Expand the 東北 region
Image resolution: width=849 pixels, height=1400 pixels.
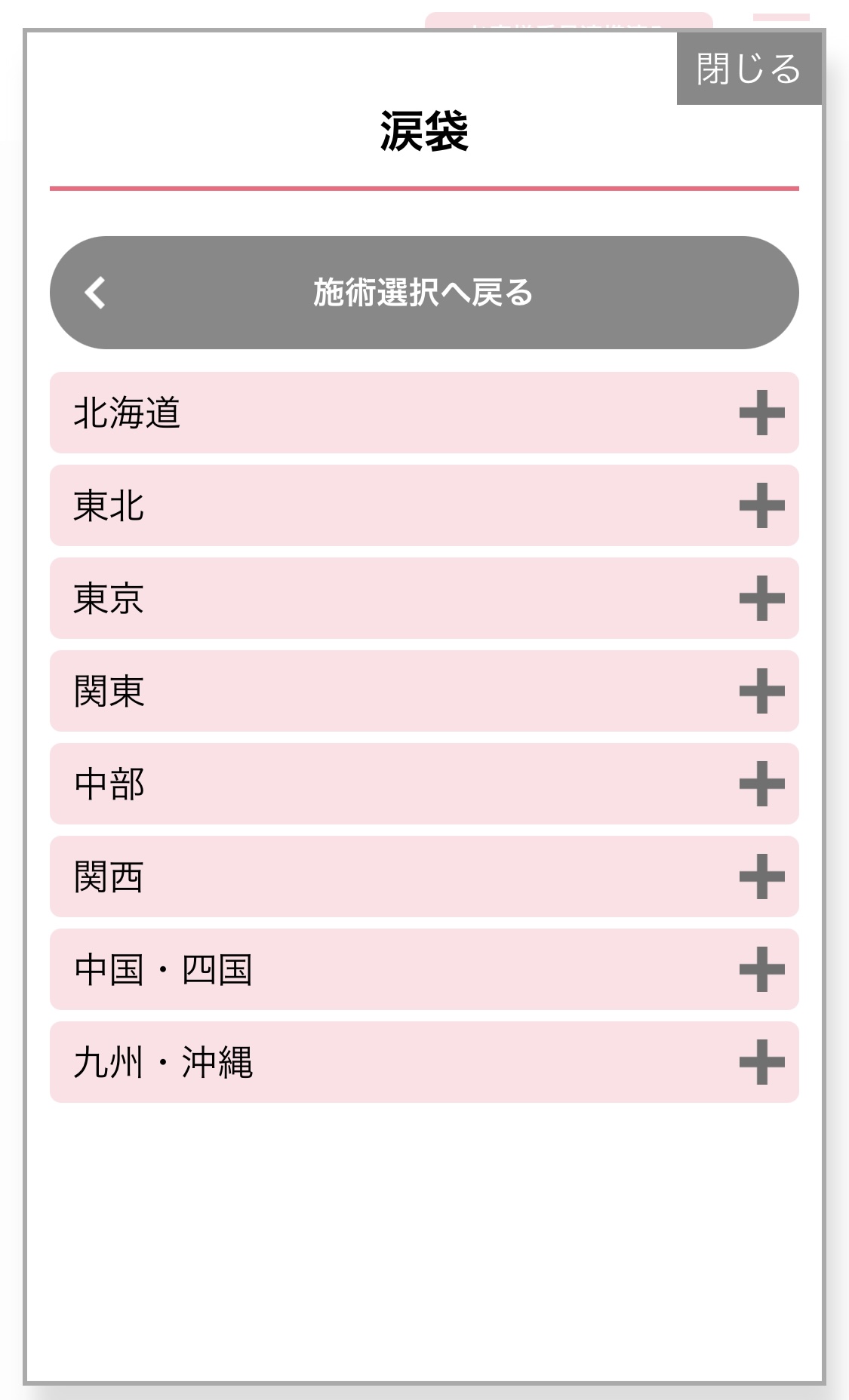(424, 505)
